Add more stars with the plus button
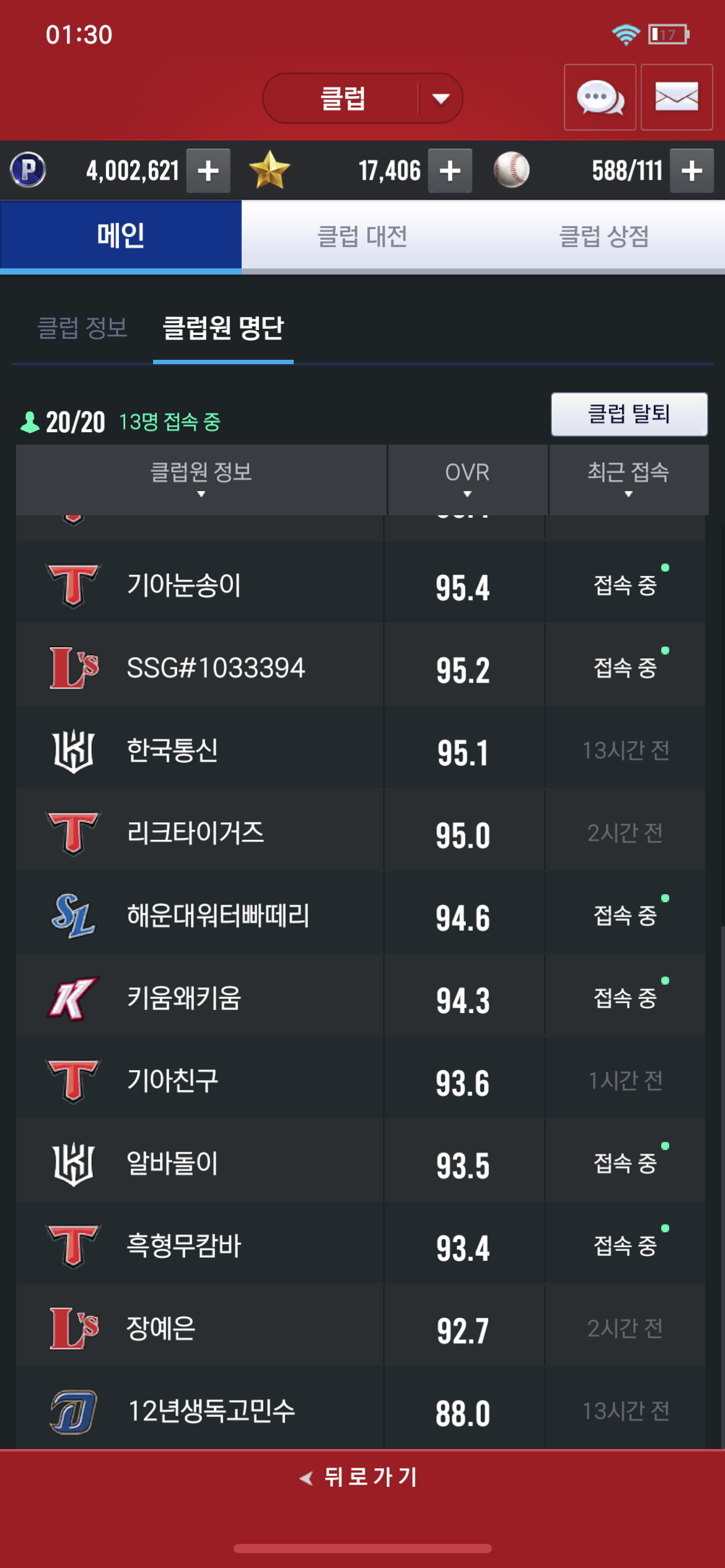This screenshot has width=725, height=1568. pyautogui.click(x=450, y=171)
